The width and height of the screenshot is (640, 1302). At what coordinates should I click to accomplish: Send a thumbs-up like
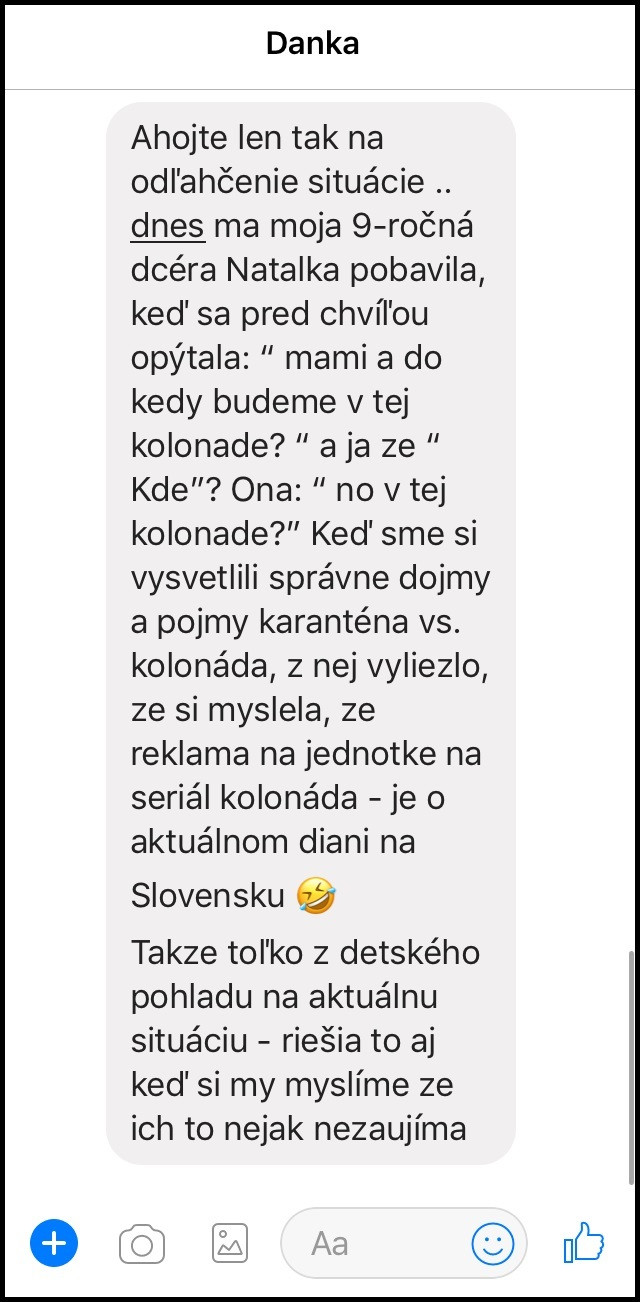click(x=585, y=1243)
